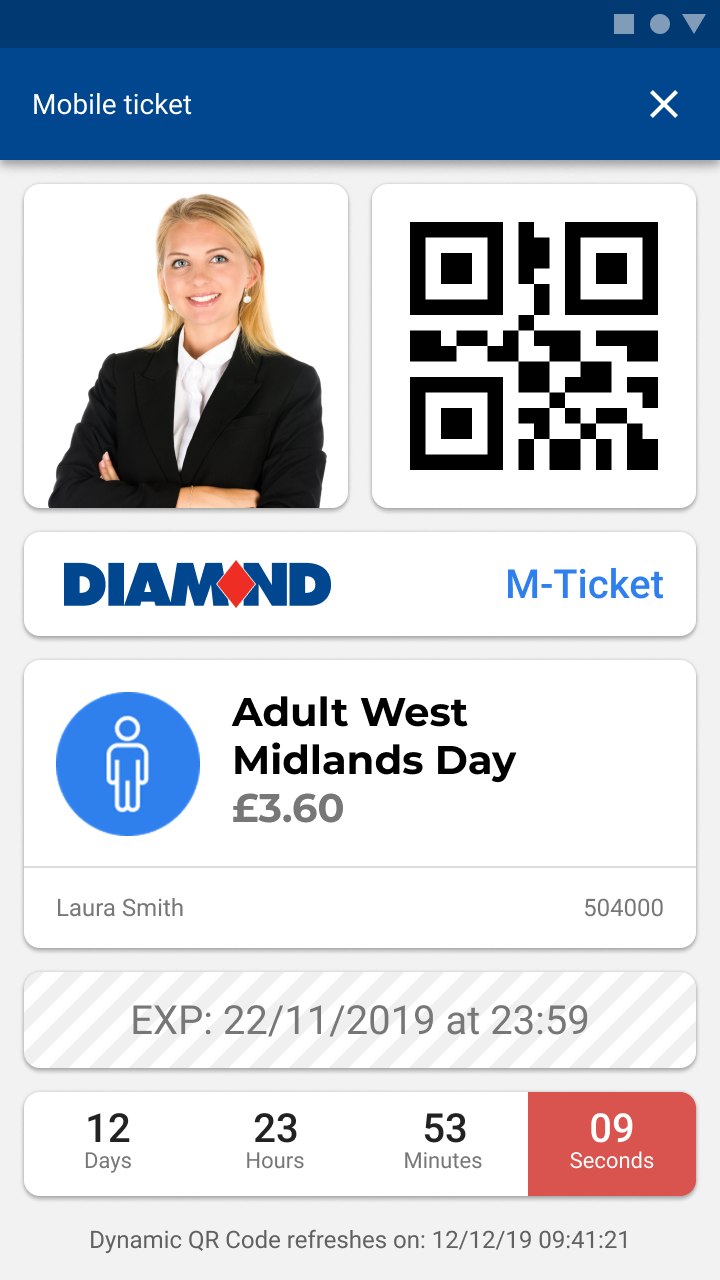Screen dimensions: 720x1280
Task: Select the Mobile ticket header title
Action: tap(112, 104)
